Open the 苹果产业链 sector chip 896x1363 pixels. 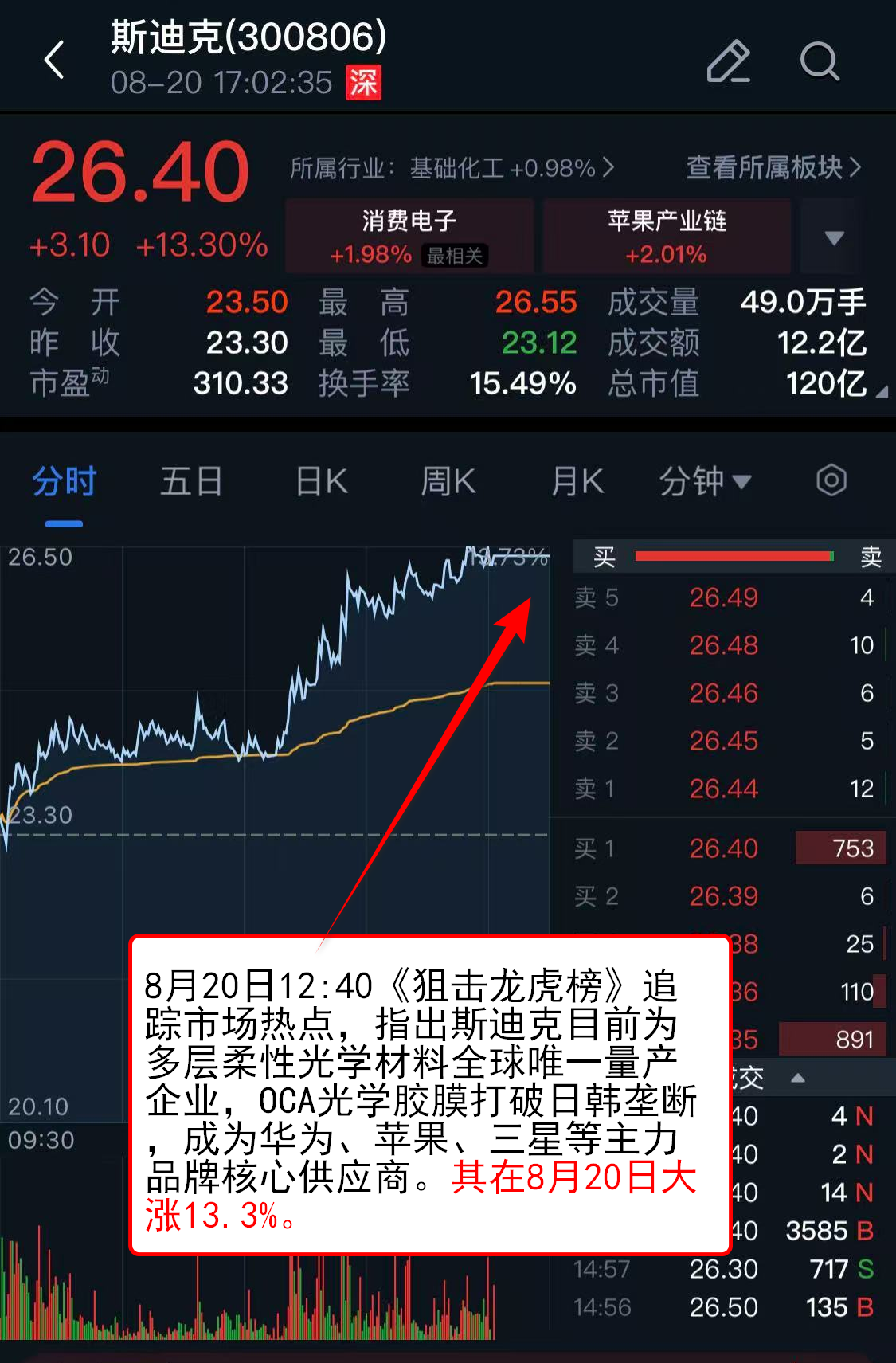(x=667, y=237)
